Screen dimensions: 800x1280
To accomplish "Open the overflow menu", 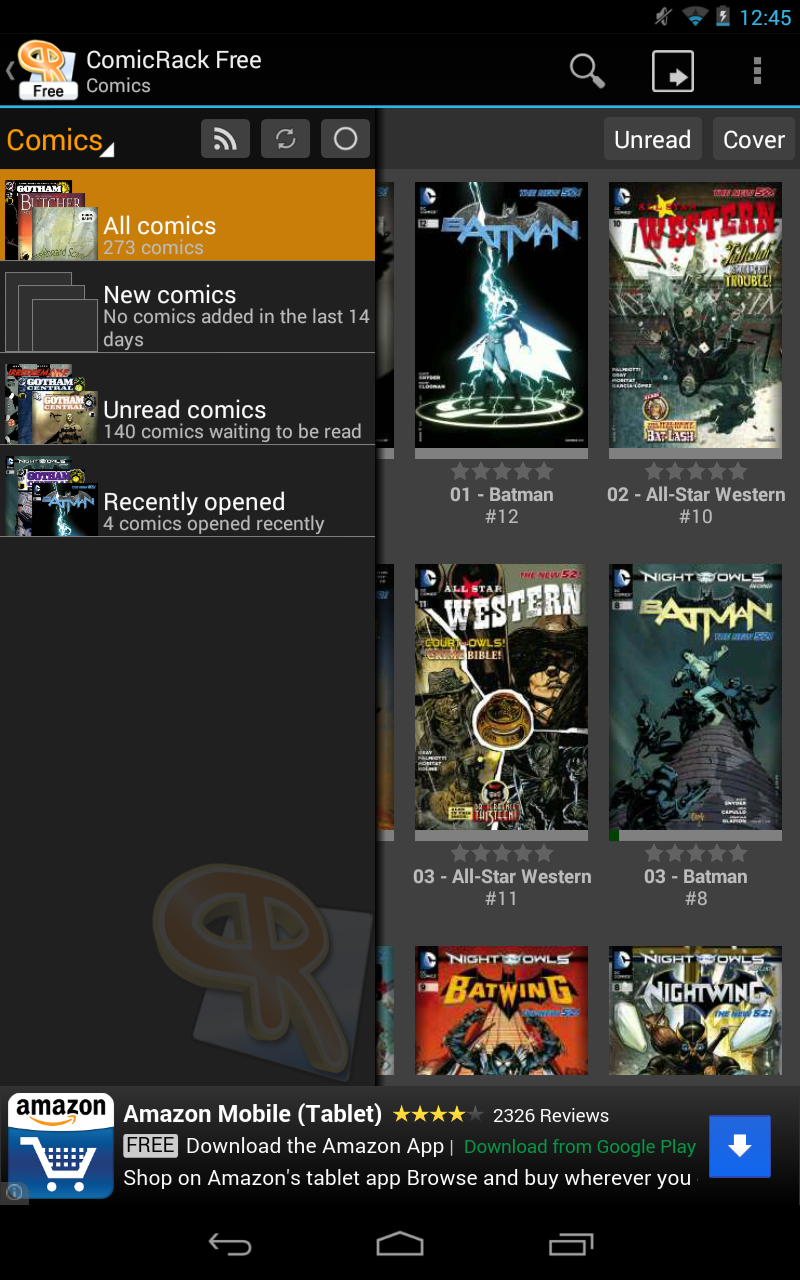I will pos(757,71).
